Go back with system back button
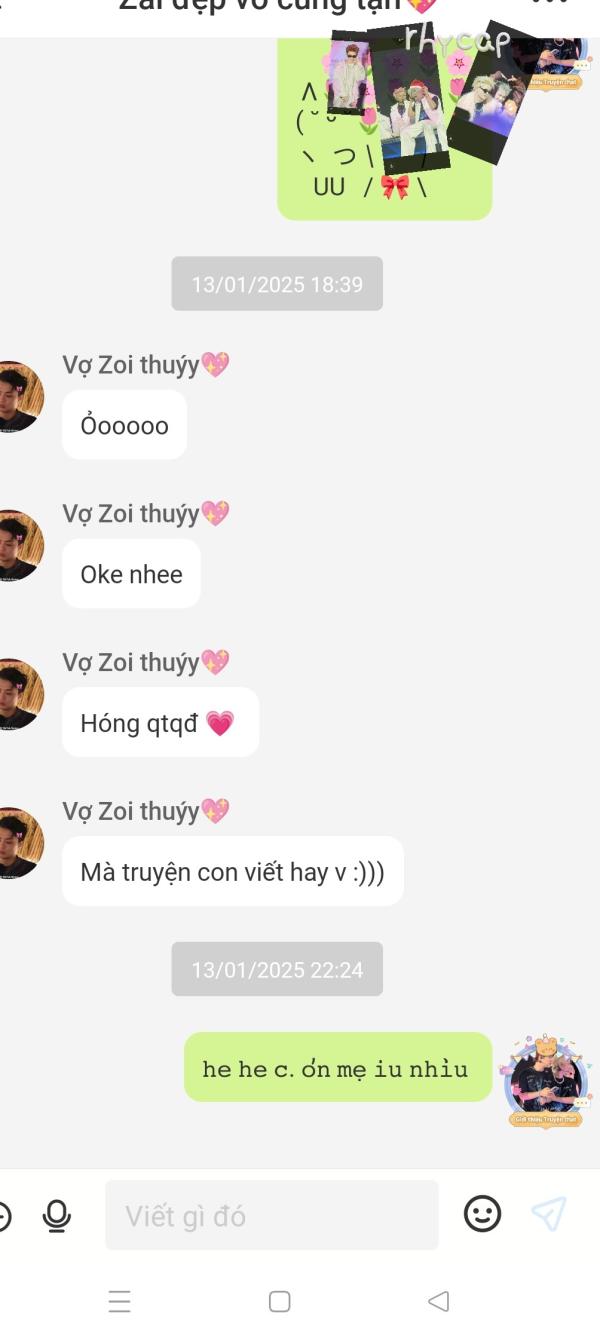 [x=438, y=1301]
